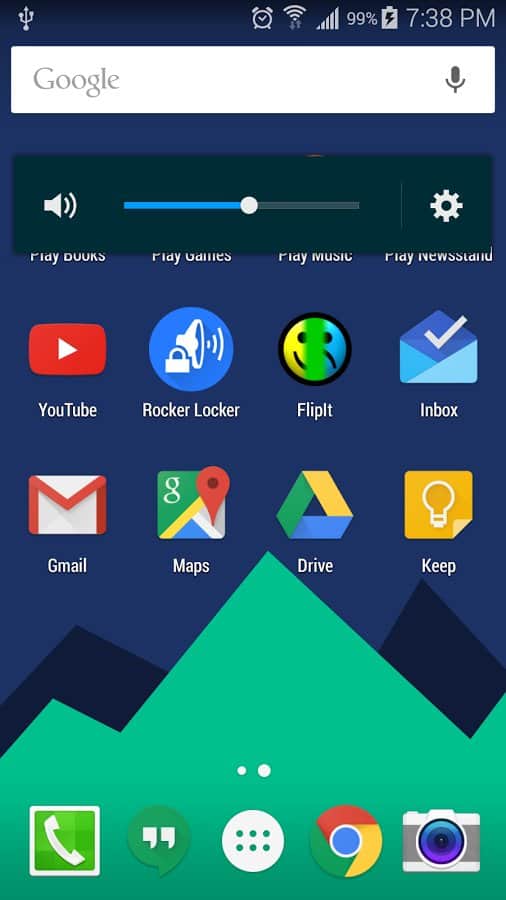Tap the speaker icon in volume panel
The image size is (506, 900).
click(x=60, y=205)
